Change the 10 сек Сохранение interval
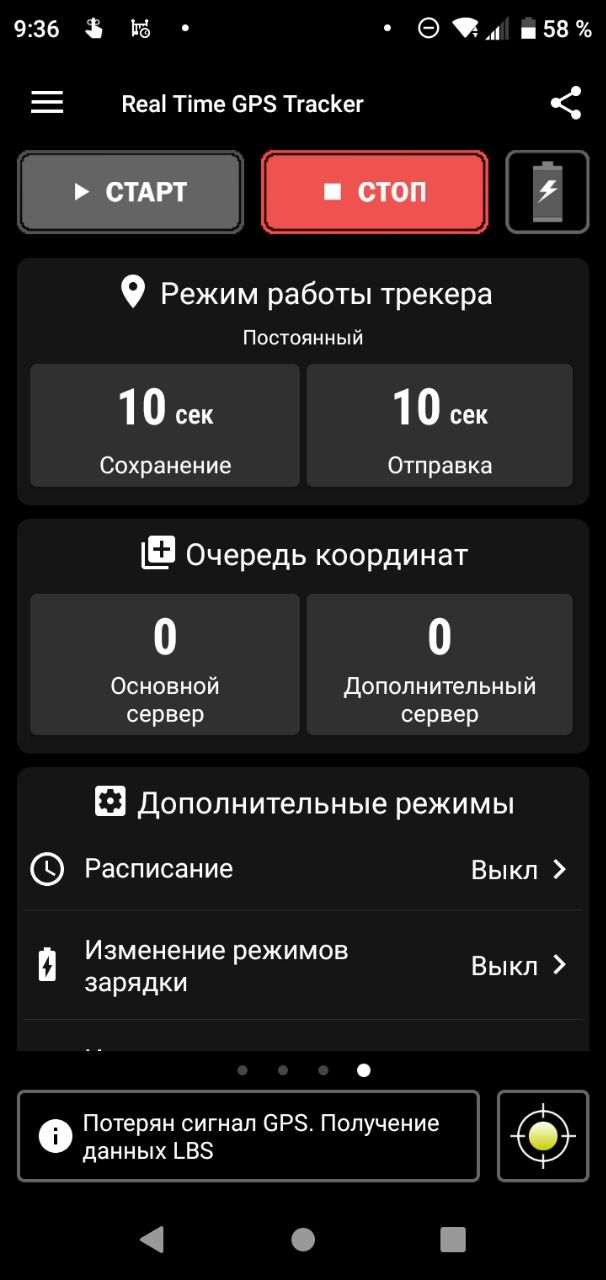This screenshot has width=606, height=1280. pyautogui.click(x=165, y=425)
